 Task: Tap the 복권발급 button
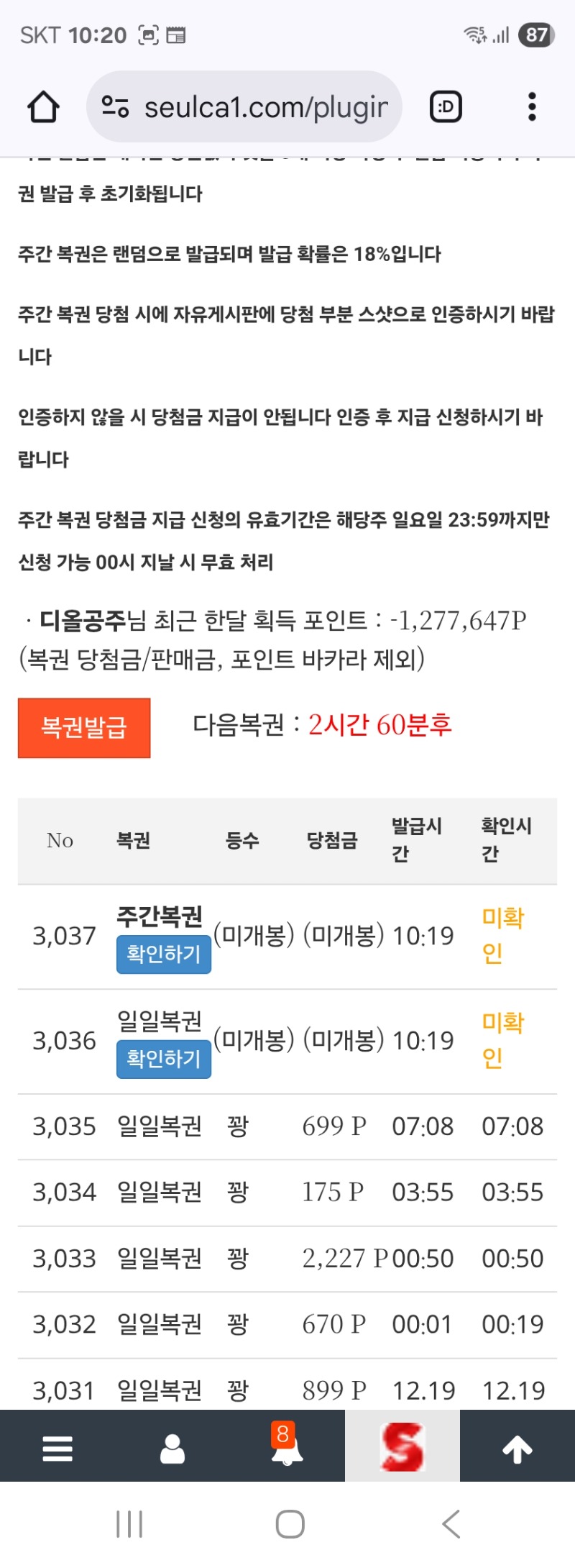click(84, 727)
